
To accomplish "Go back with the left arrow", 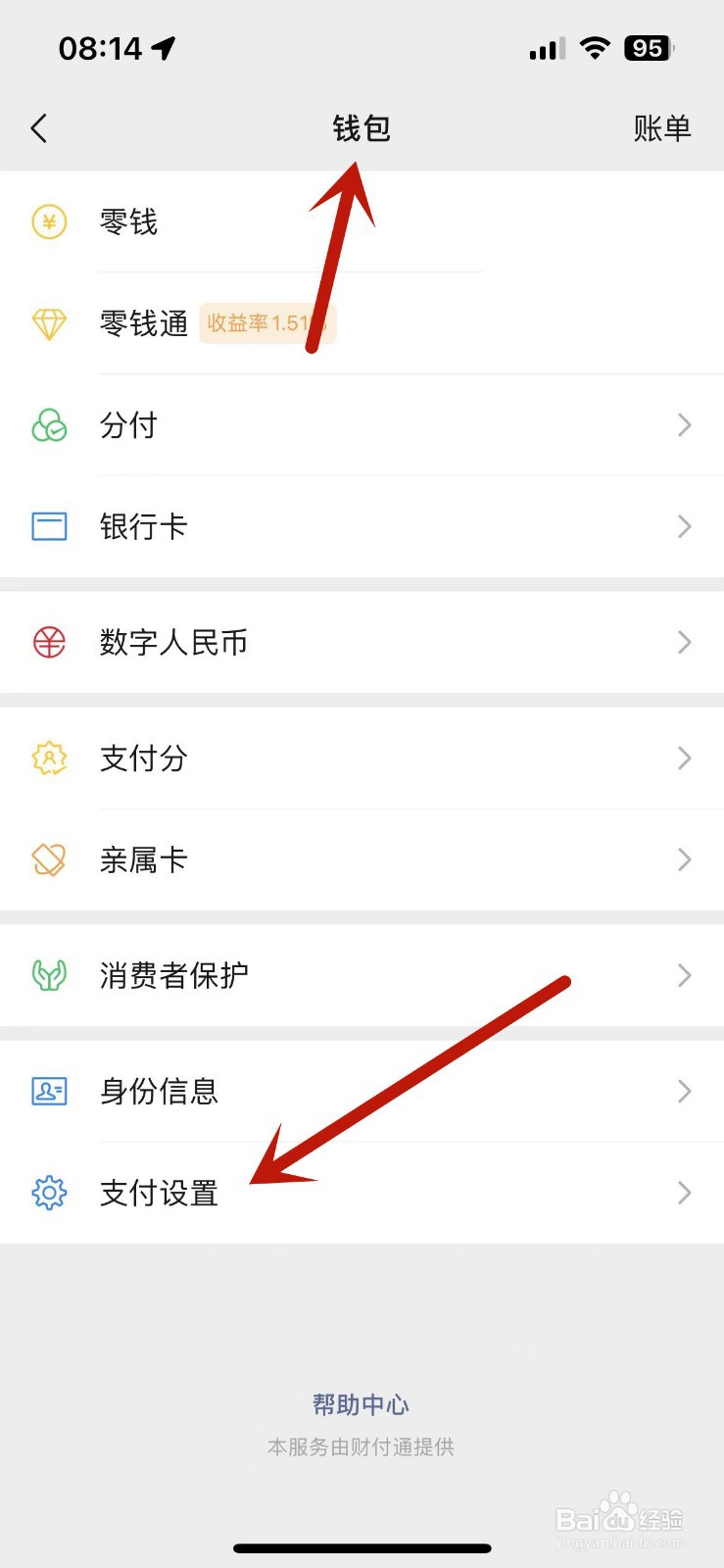I will pyautogui.click(x=39, y=127).
